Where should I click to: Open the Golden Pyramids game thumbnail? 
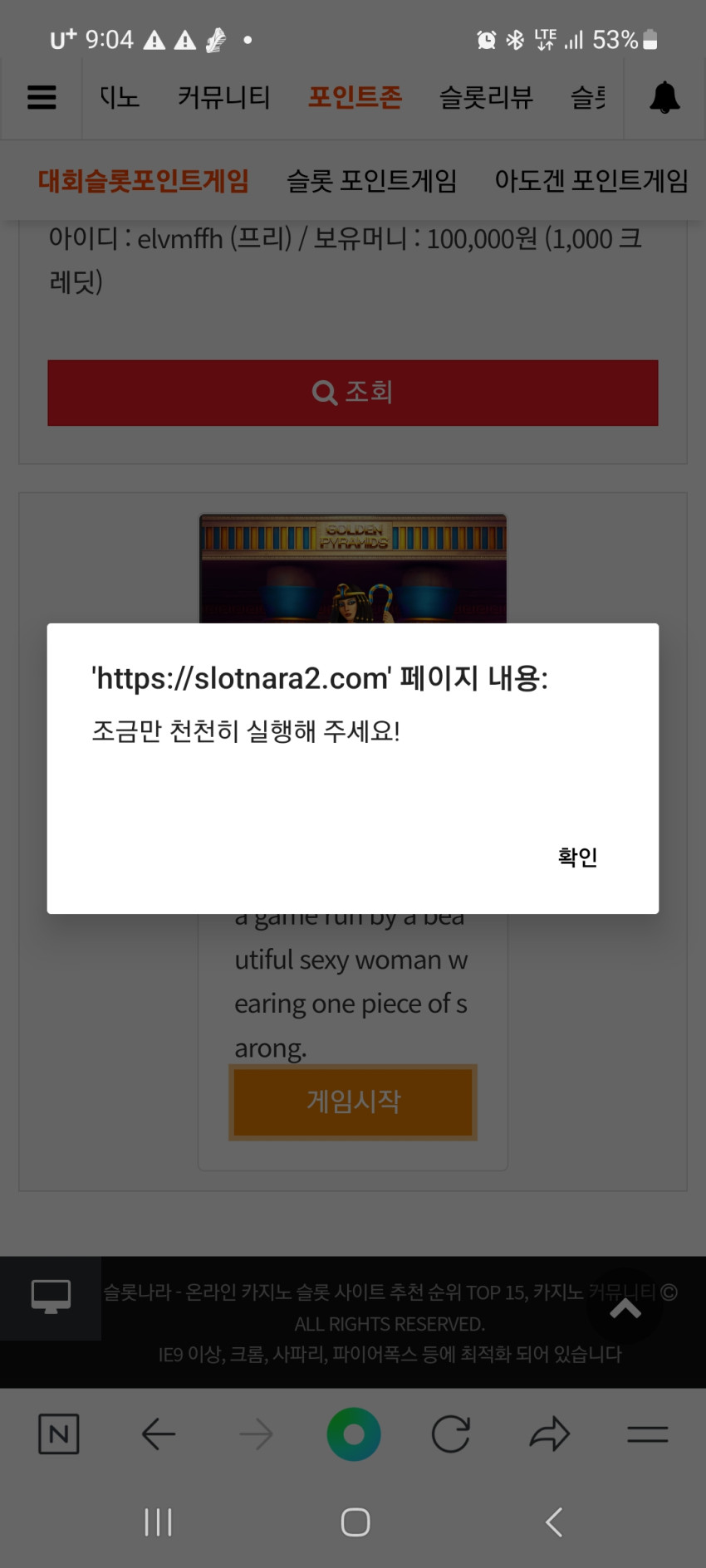point(353,569)
